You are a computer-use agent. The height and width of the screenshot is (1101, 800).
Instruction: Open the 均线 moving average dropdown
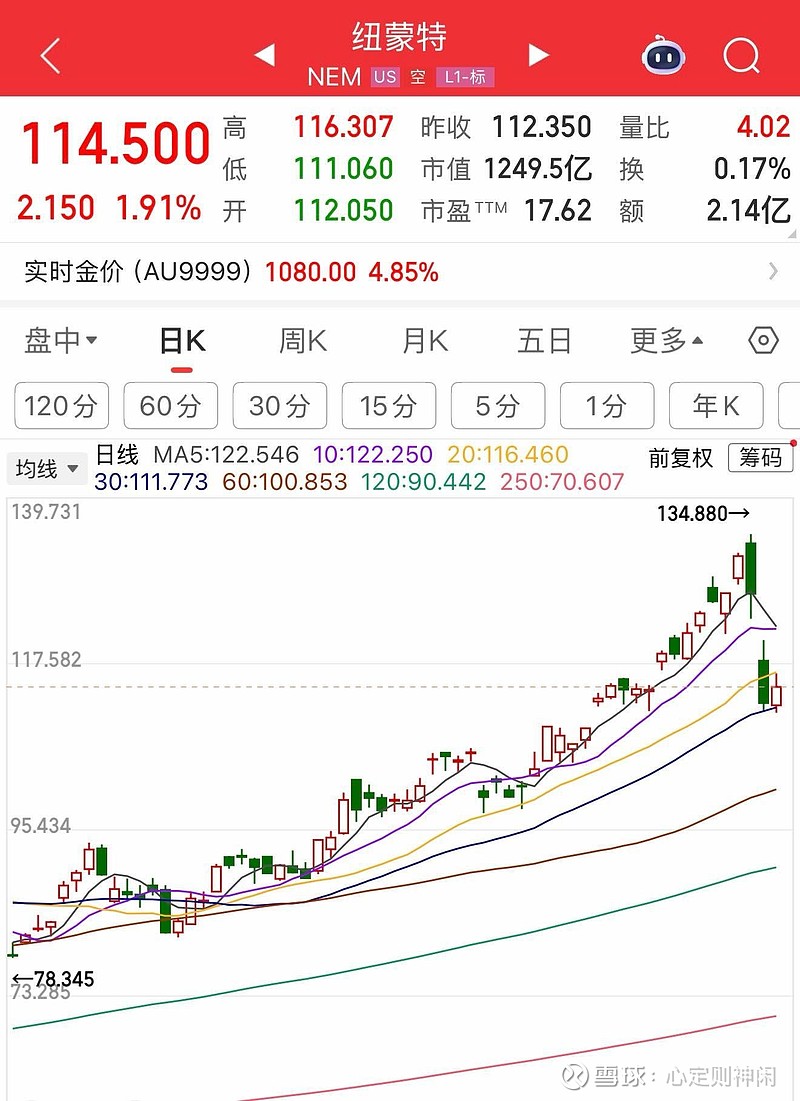(46, 468)
